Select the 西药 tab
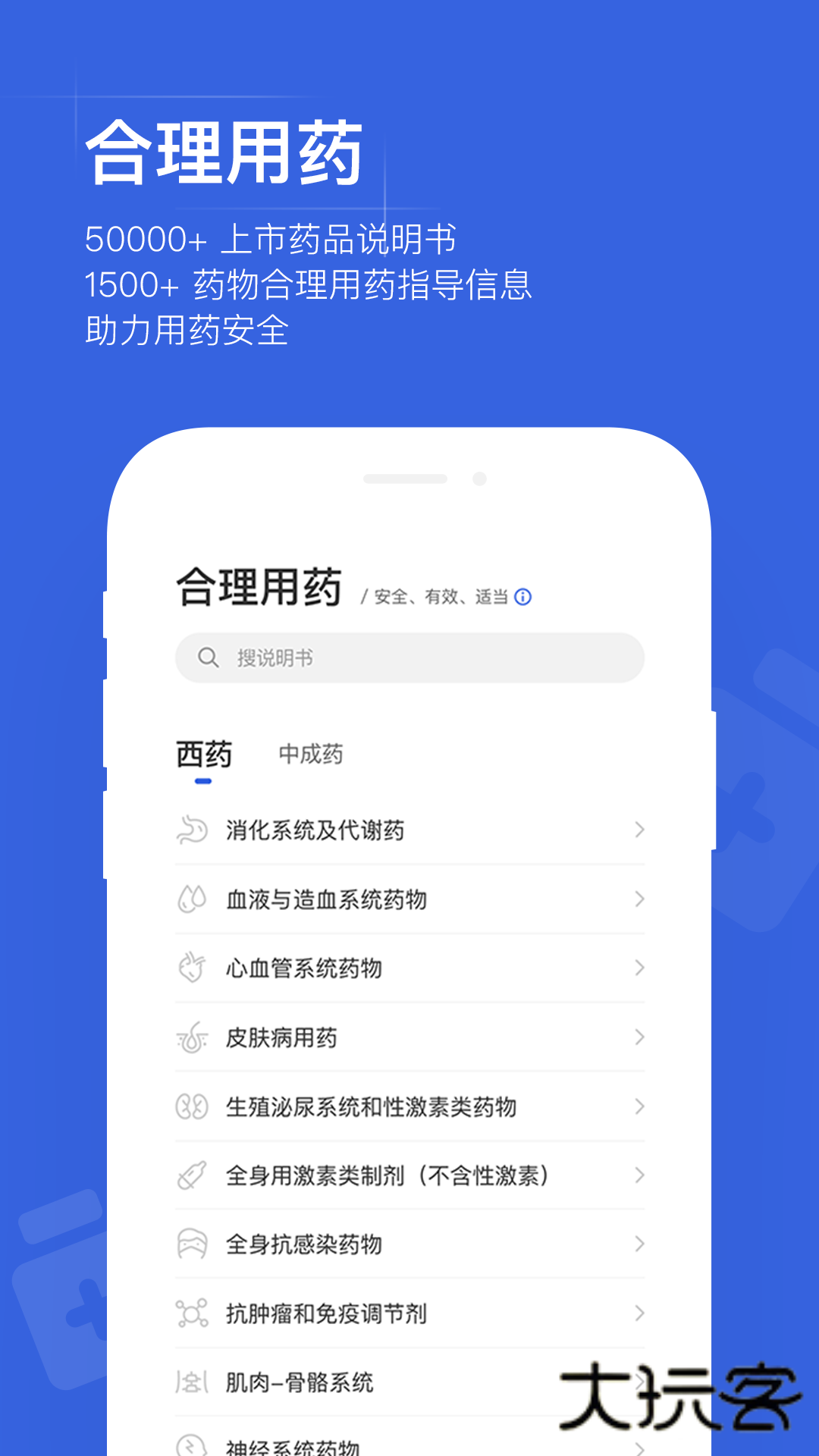This screenshot has height=1456, width=819. pyautogui.click(x=203, y=754)
